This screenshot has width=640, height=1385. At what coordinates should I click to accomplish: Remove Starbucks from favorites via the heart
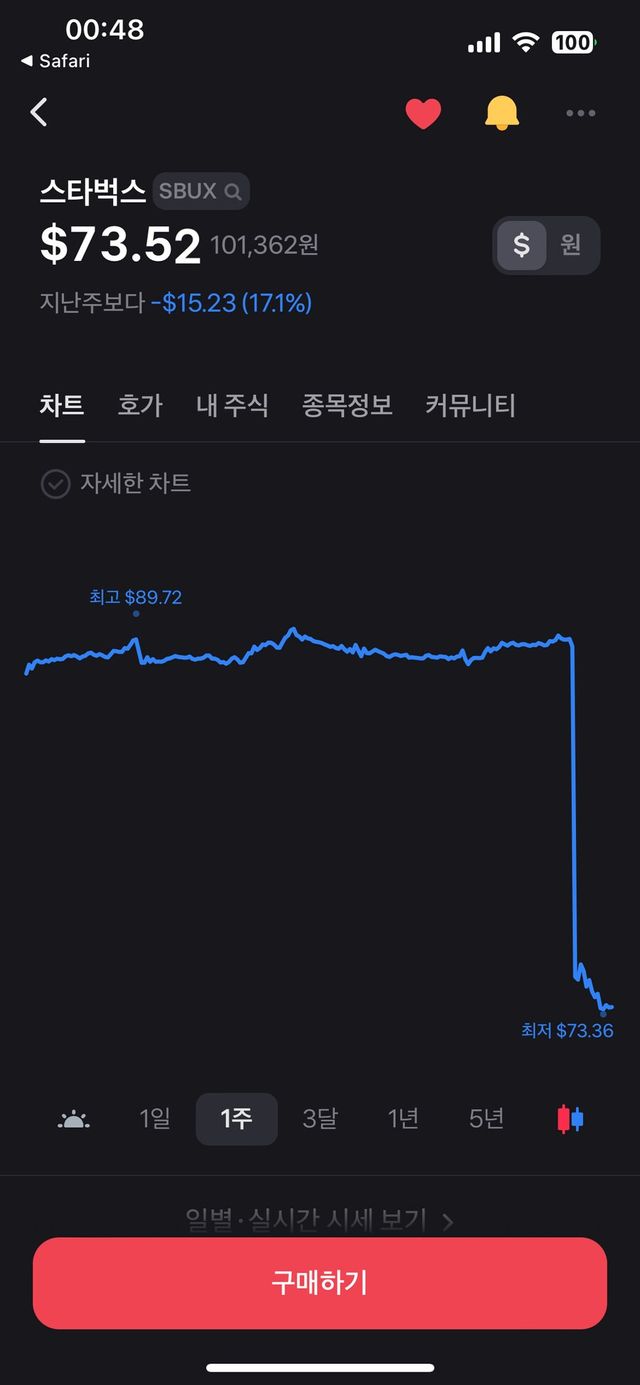pos(423,114)
